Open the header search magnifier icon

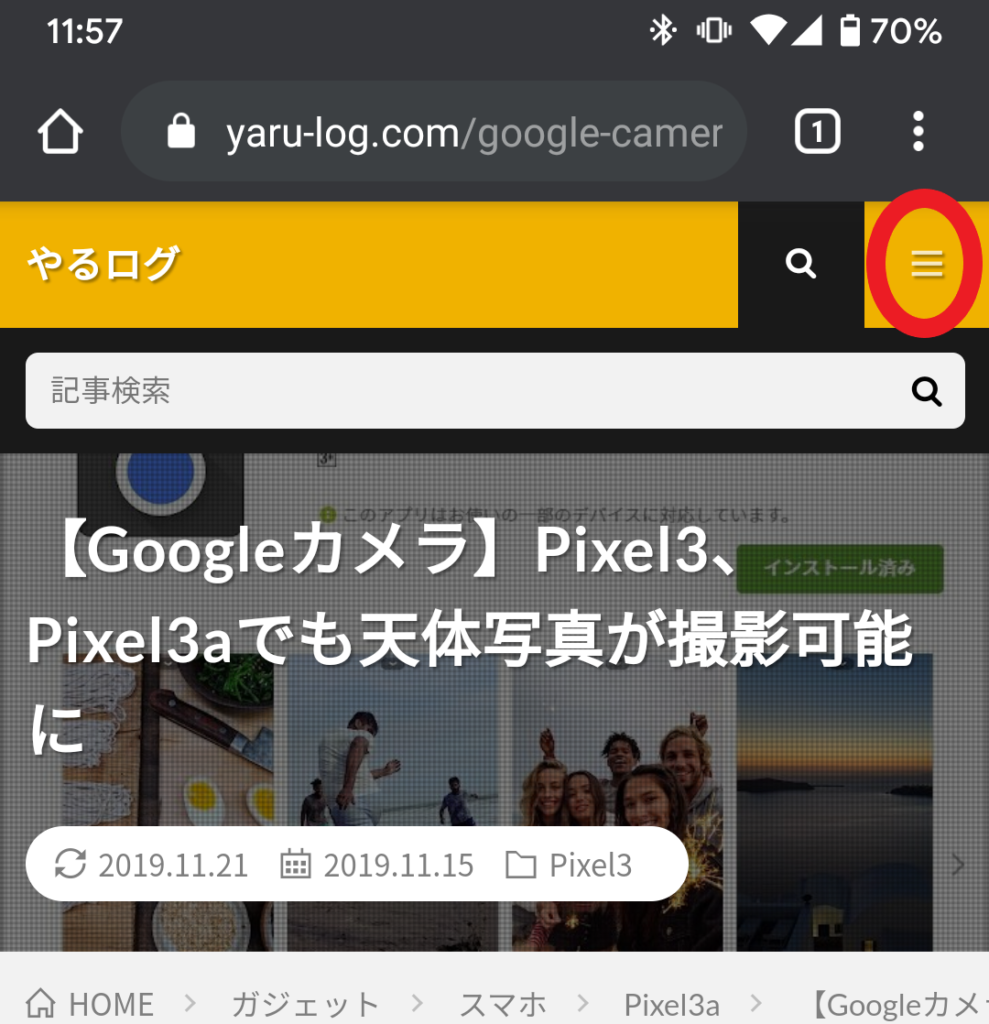tap(801, 264)
